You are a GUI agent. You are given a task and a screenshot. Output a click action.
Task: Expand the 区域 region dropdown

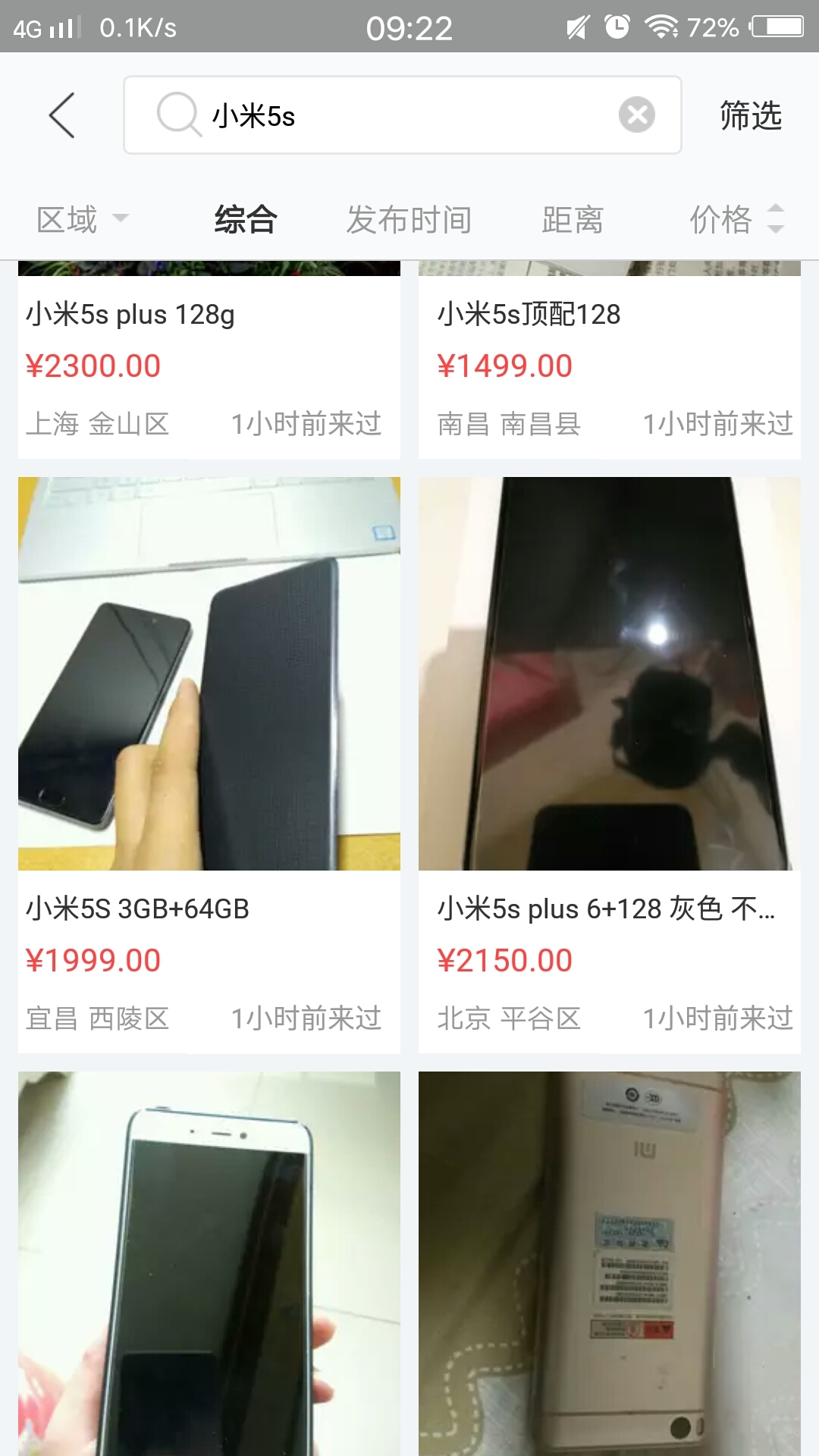pos(82,220)
